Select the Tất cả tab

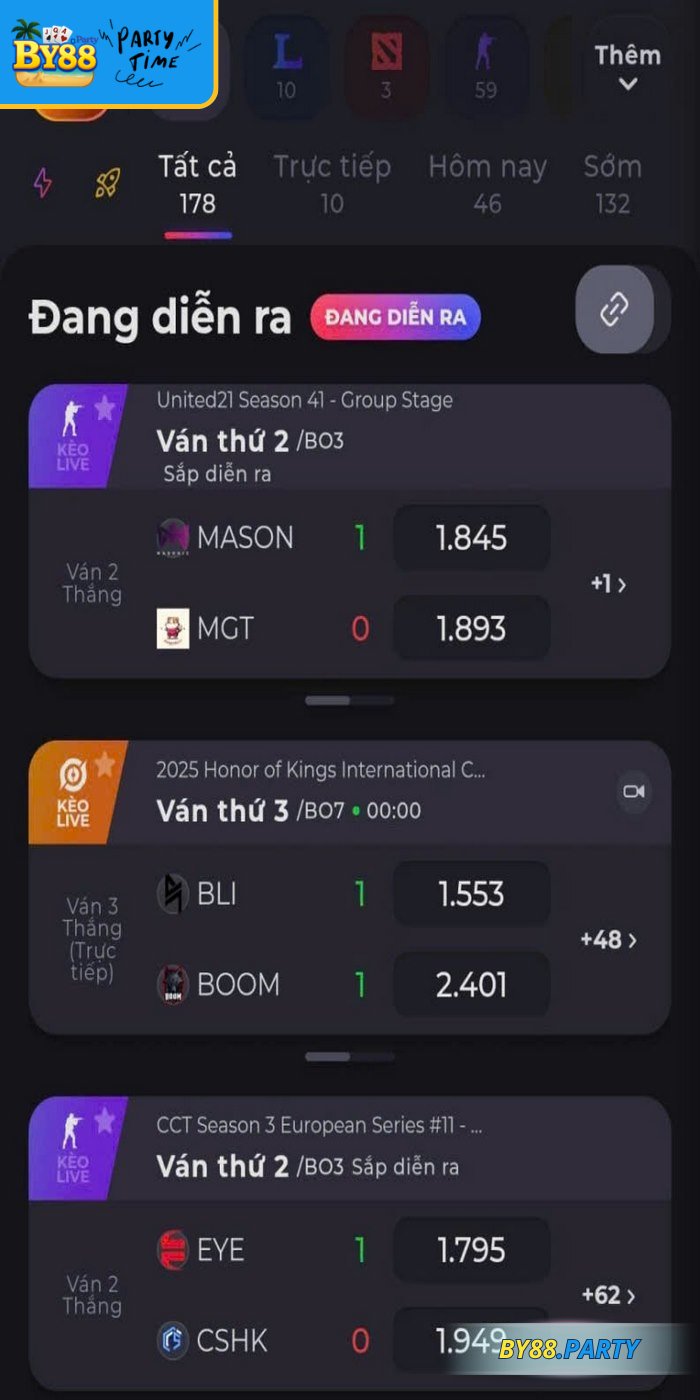[x=197, y=183]
